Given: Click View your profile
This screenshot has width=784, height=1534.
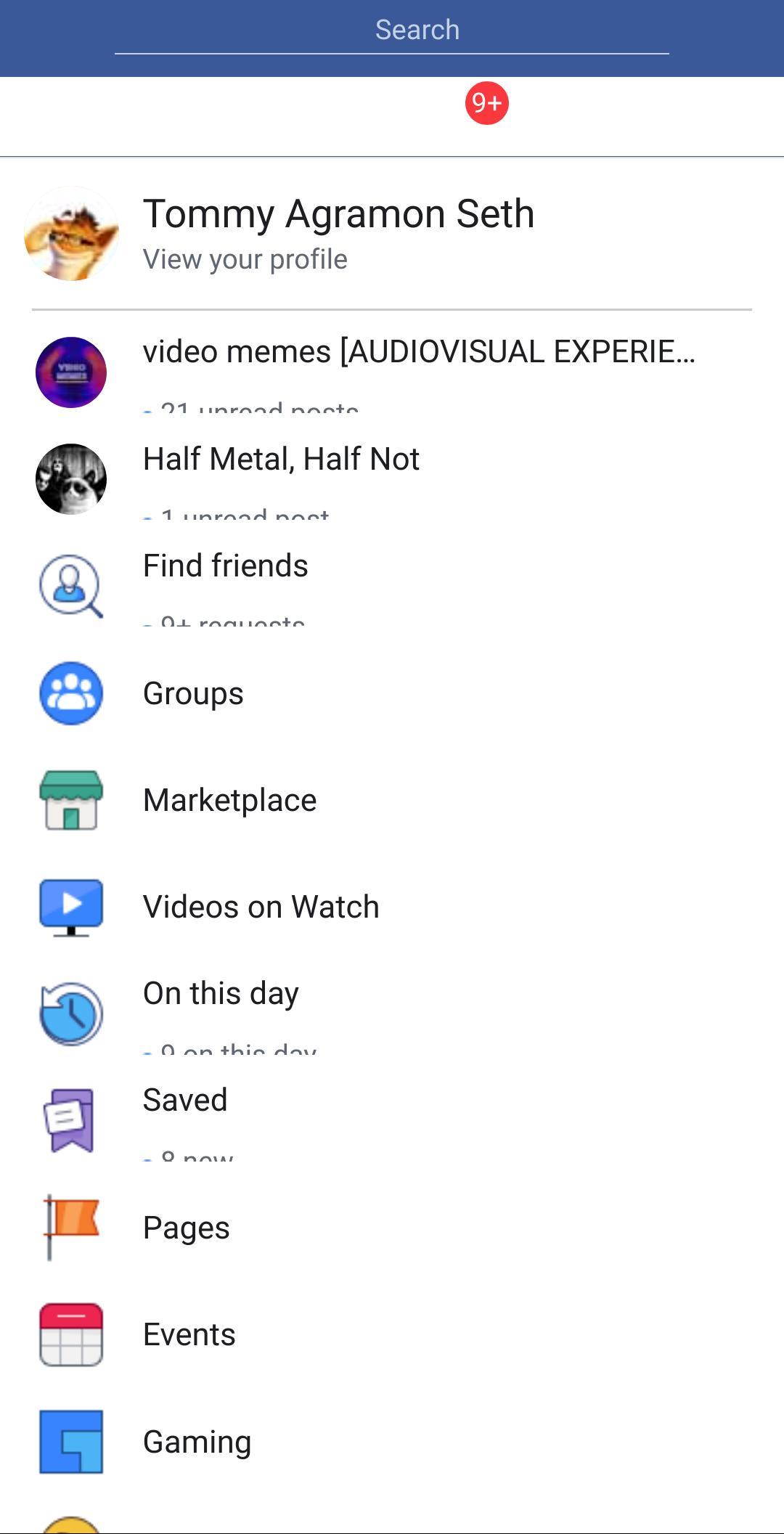Looking at the screenshot, I should pos(245,258).
